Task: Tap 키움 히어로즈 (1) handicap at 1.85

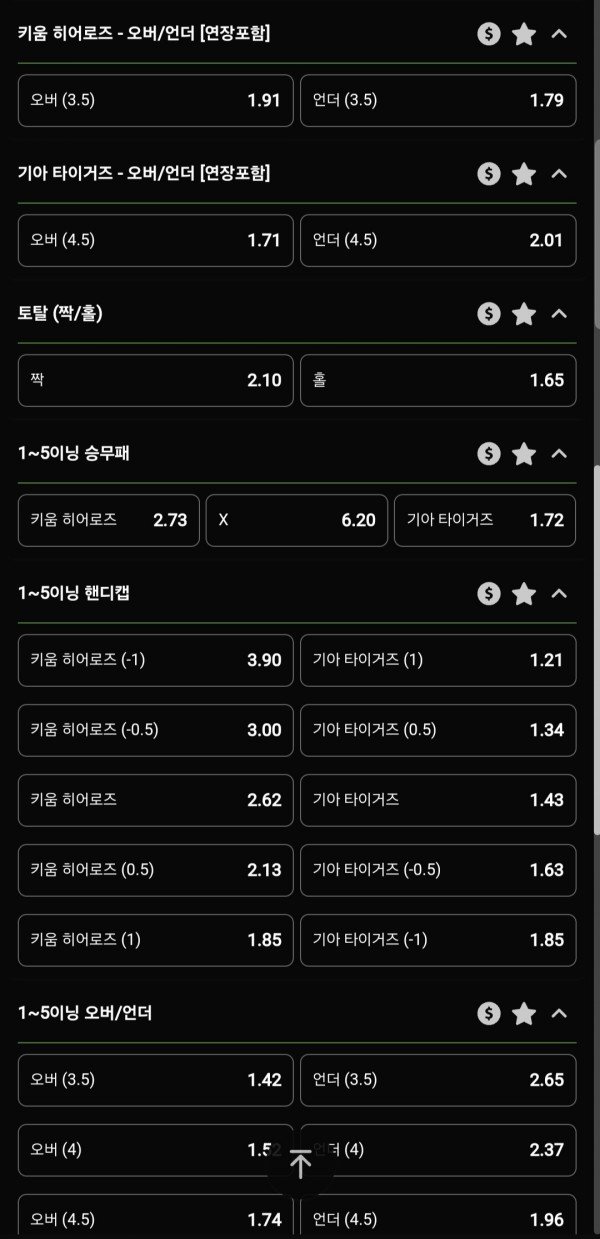Action: pyautogui.click(x=155, y=940)
